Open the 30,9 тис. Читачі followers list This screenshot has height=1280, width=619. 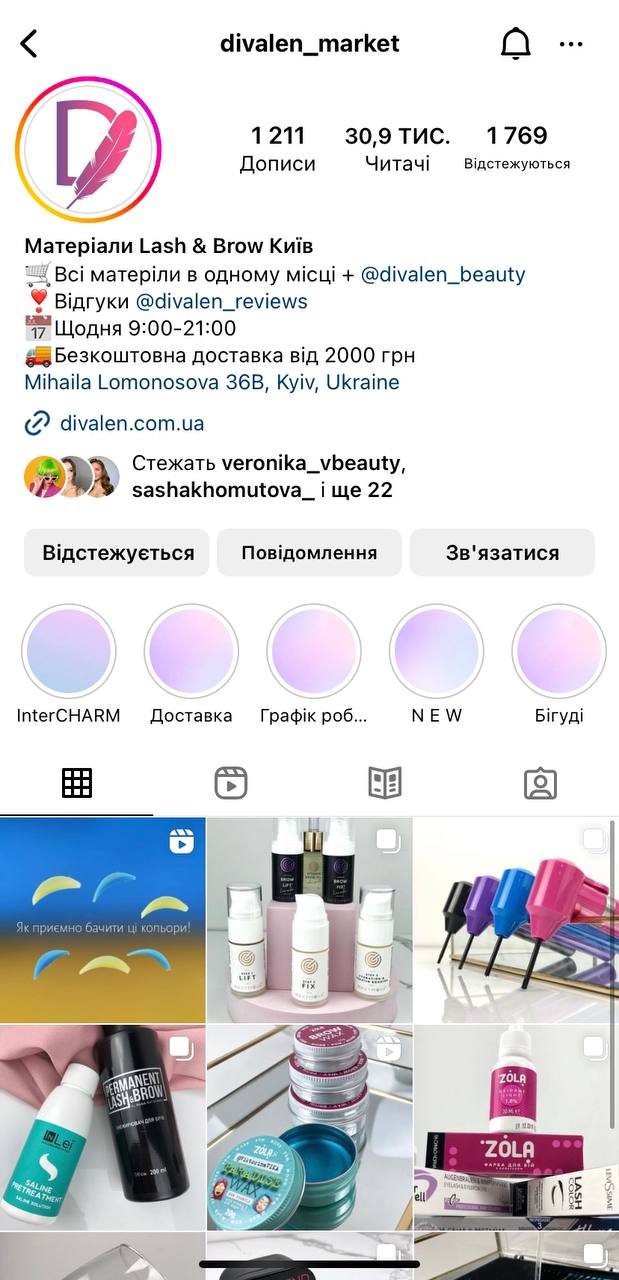pyautogui.click(x=397, y=149)
